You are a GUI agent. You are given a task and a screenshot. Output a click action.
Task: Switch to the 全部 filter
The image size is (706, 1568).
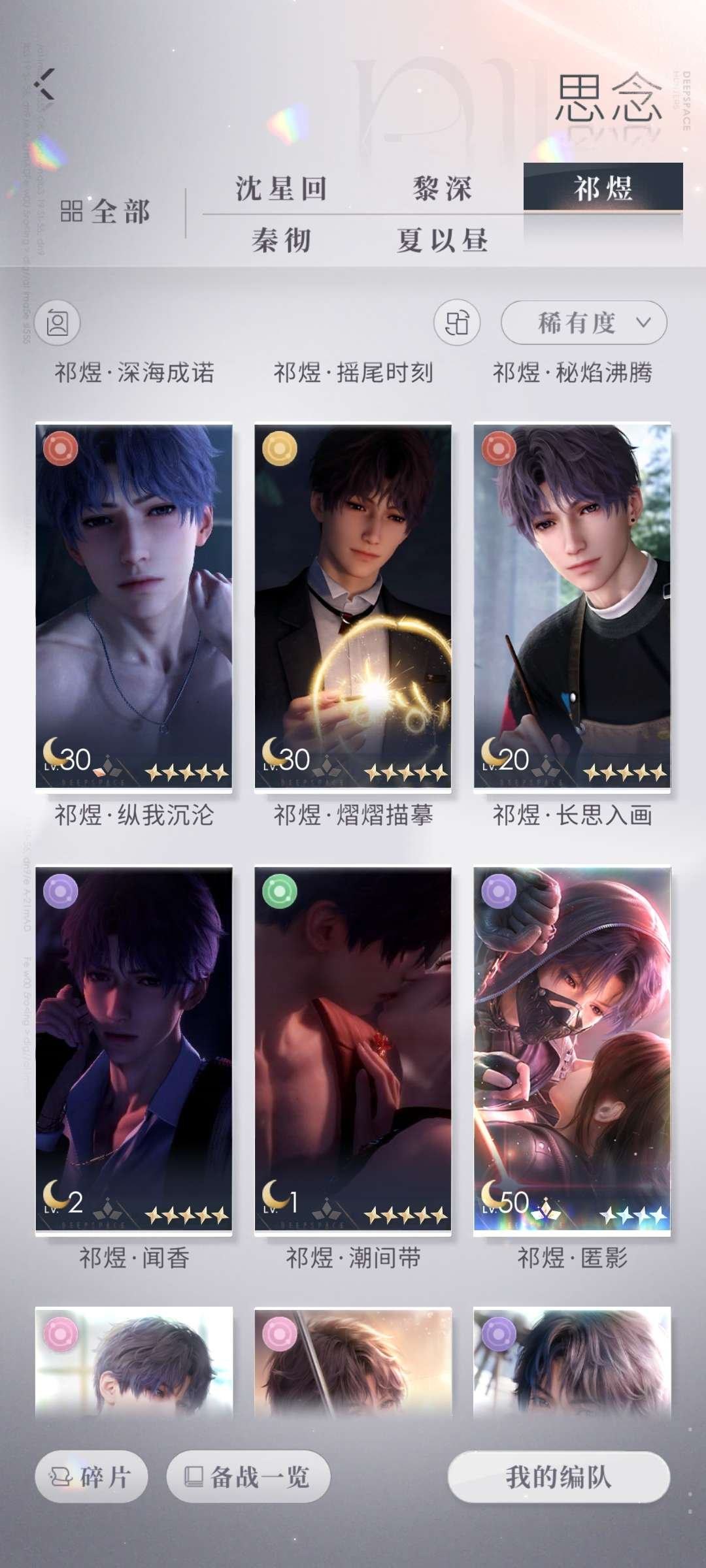point(105,212)
